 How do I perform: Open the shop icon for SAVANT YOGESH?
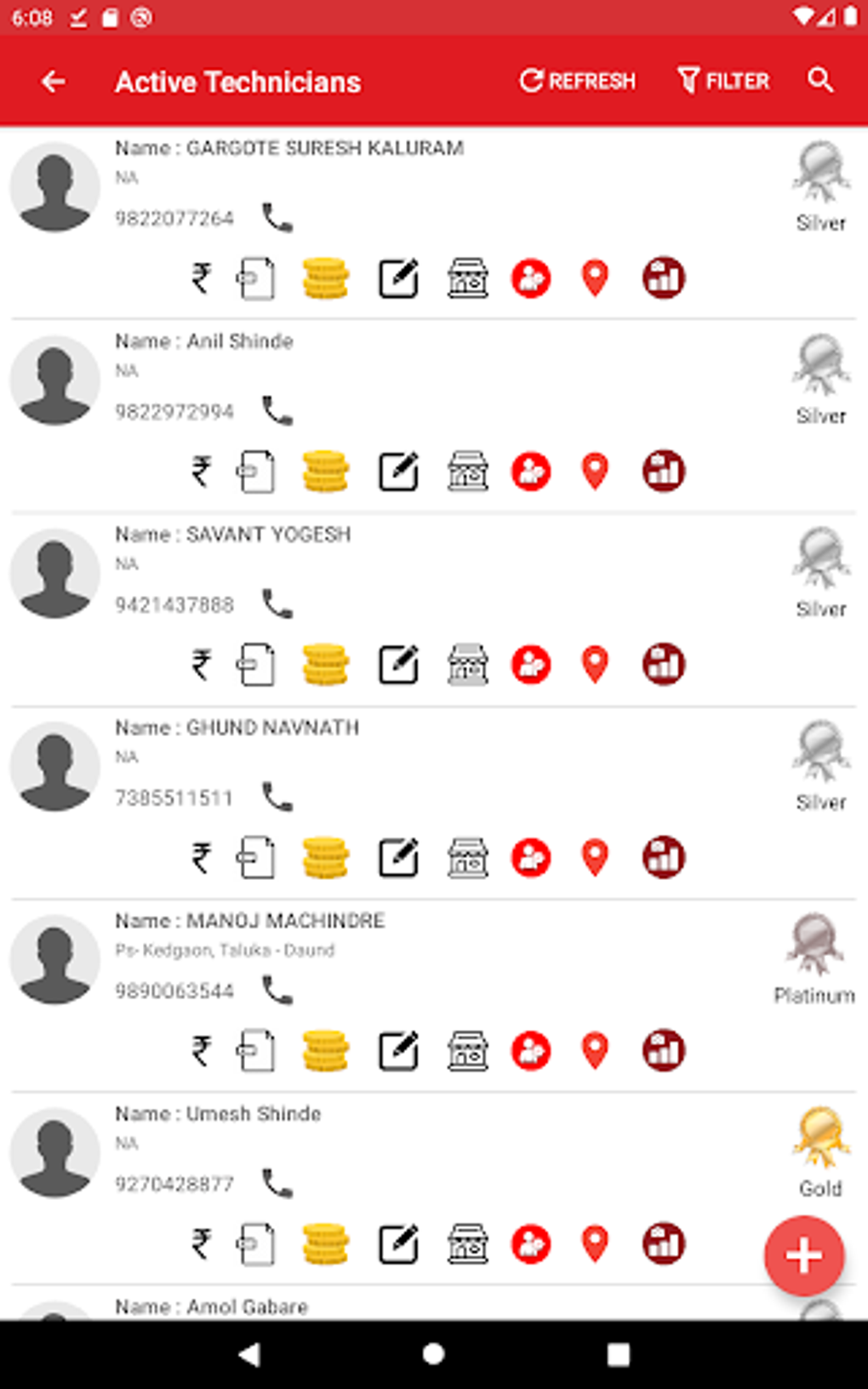pyautogui.click(x=468, y=665)
